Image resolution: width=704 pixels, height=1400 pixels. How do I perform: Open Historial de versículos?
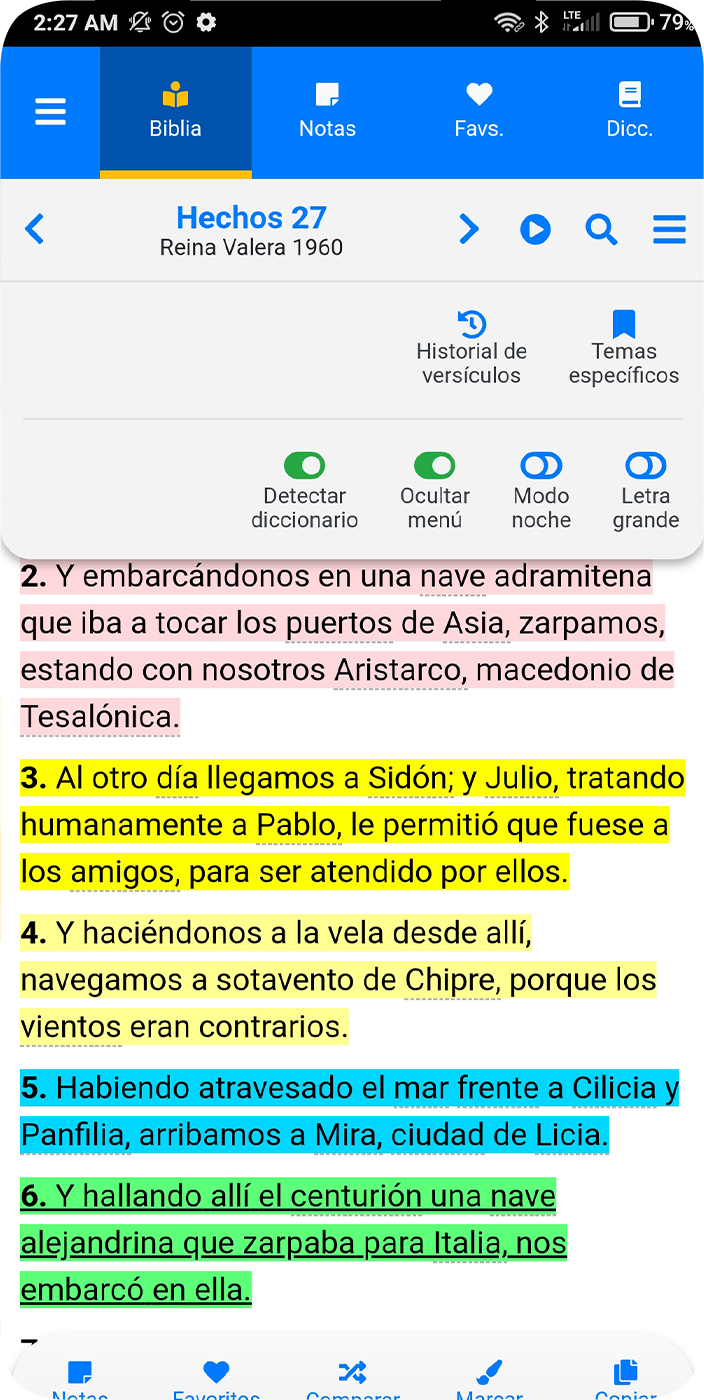[x=471, y=348]
